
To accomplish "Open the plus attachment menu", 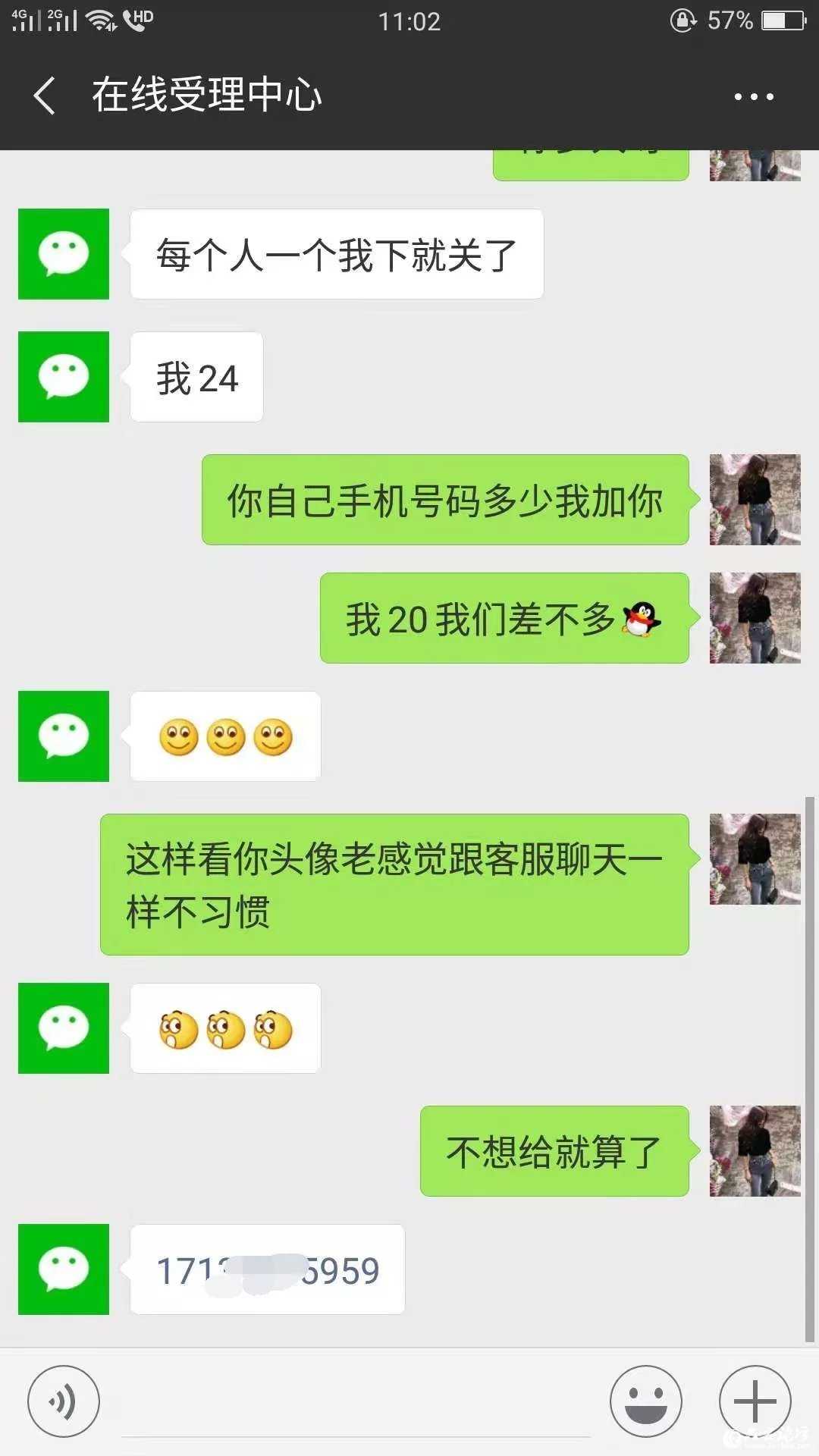I will pos(755,1401).
